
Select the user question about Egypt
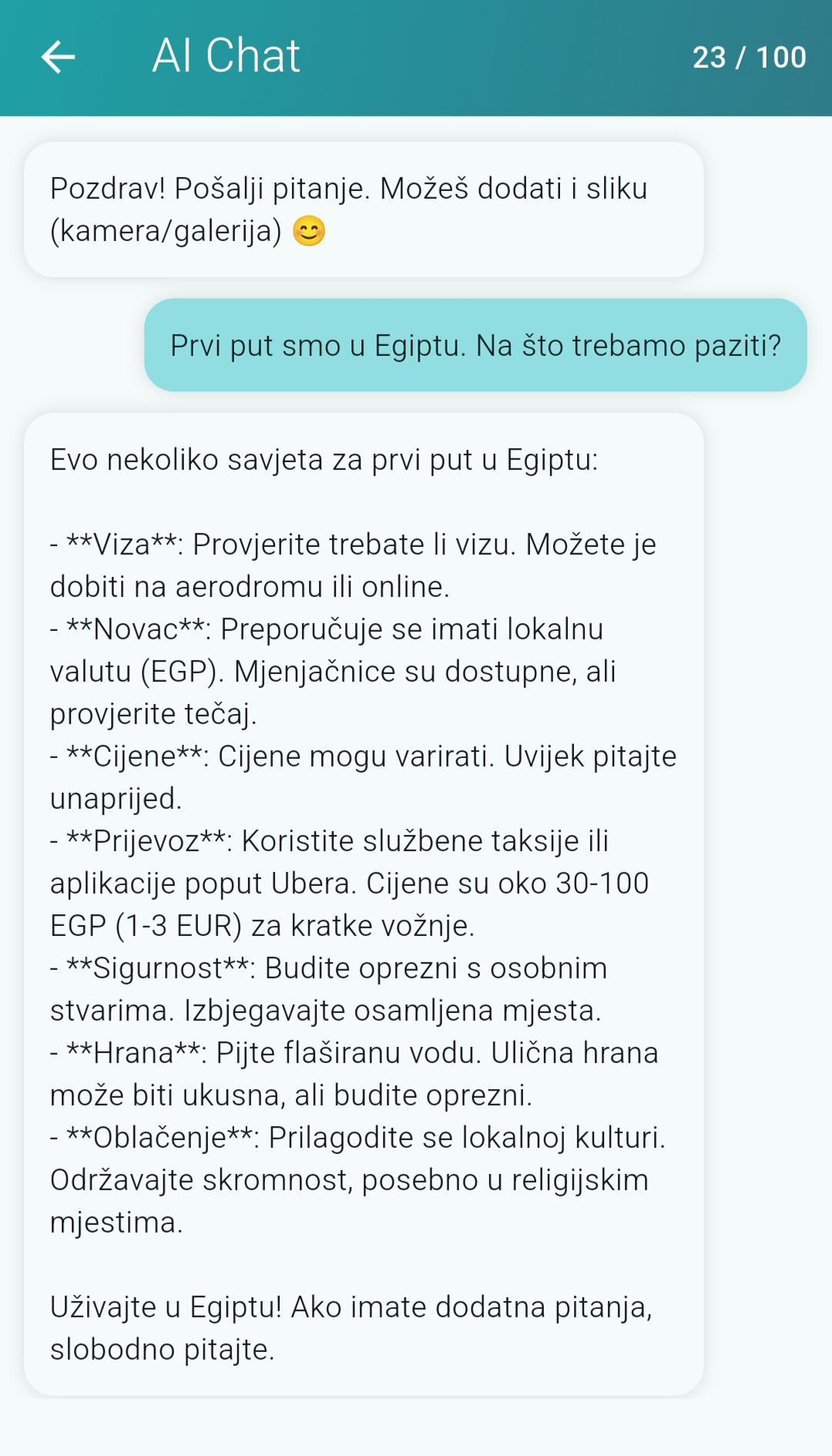tap(476, 347)
